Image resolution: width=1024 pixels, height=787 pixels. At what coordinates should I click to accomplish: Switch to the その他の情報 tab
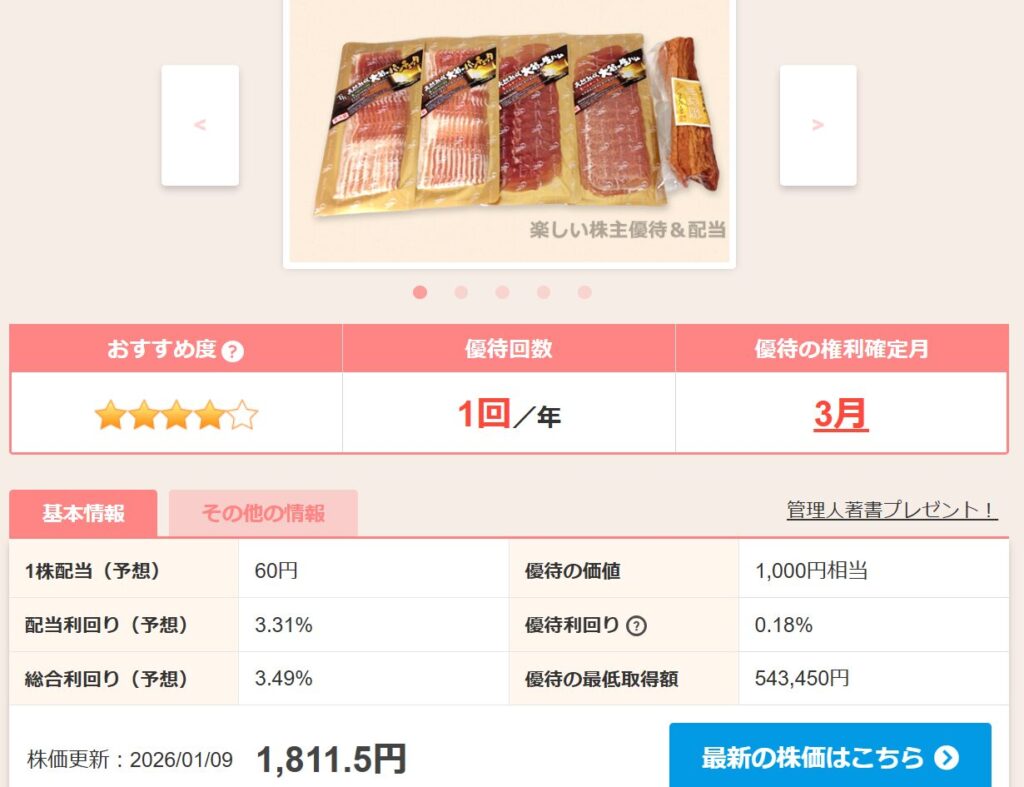263,514
